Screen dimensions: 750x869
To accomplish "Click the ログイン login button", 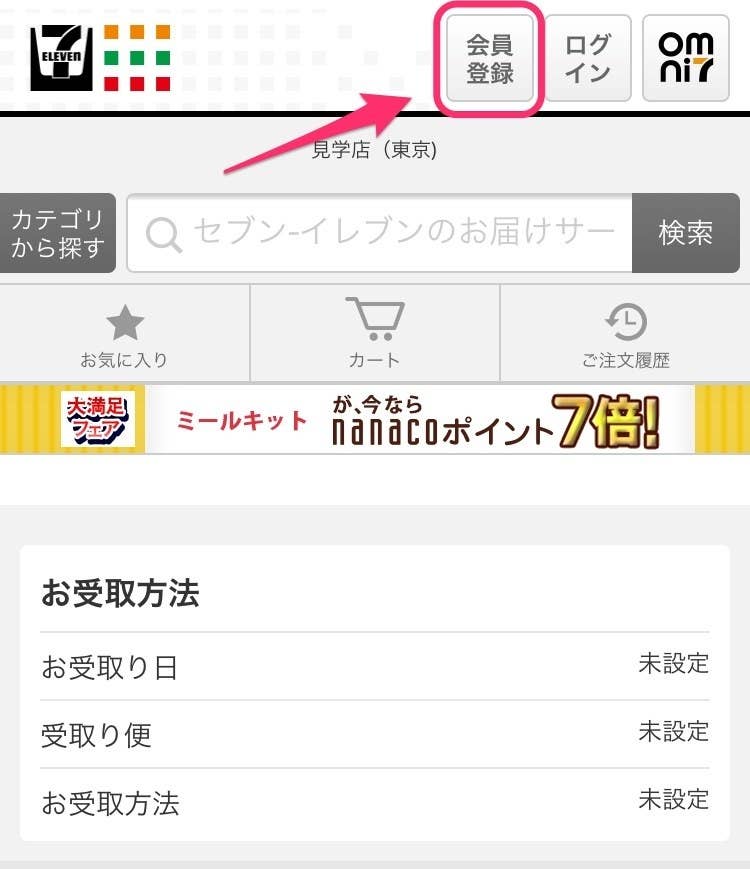I will point(587,57).
